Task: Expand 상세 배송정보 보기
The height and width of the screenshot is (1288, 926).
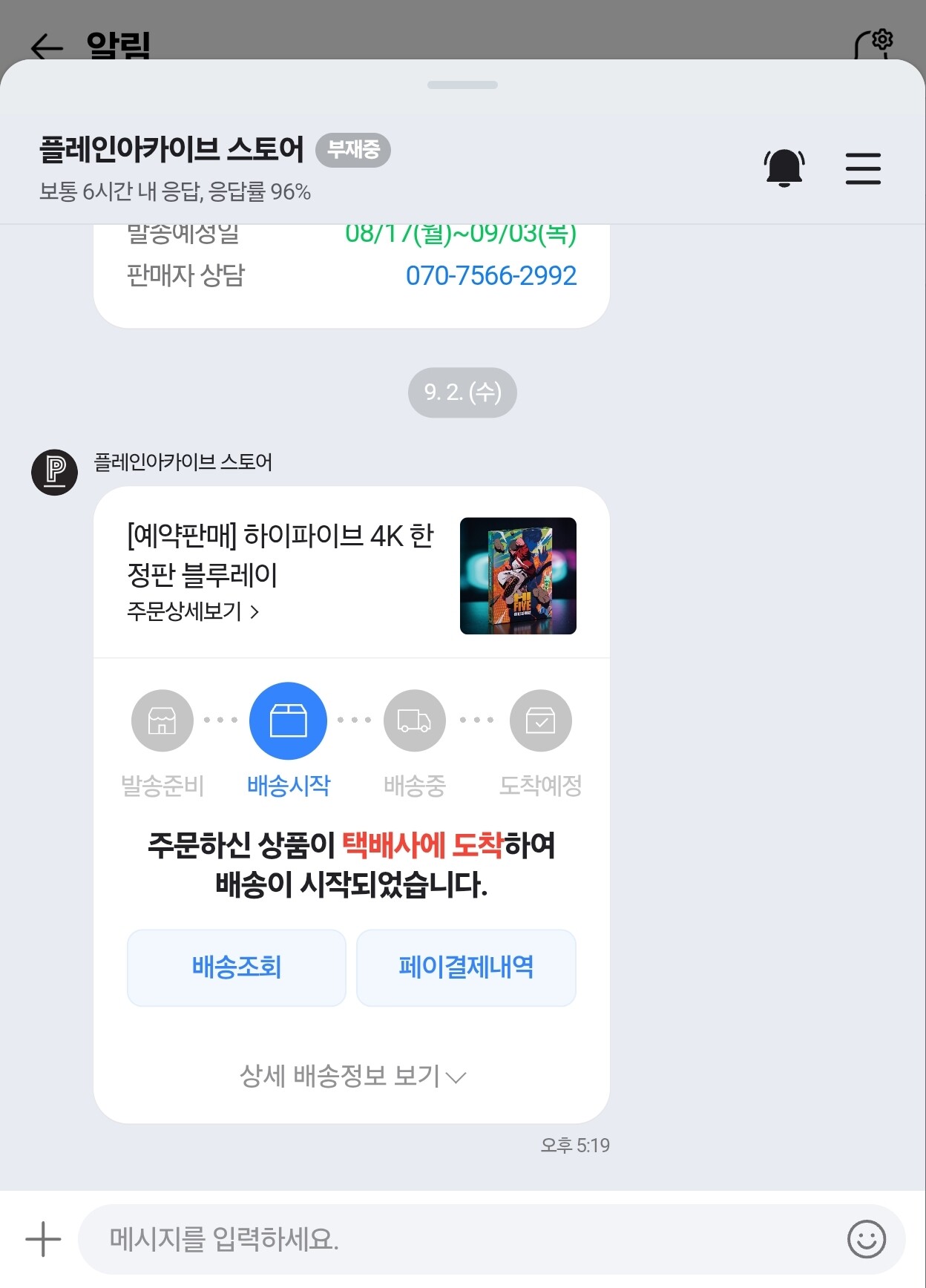Action: (x=352, y=1076)
